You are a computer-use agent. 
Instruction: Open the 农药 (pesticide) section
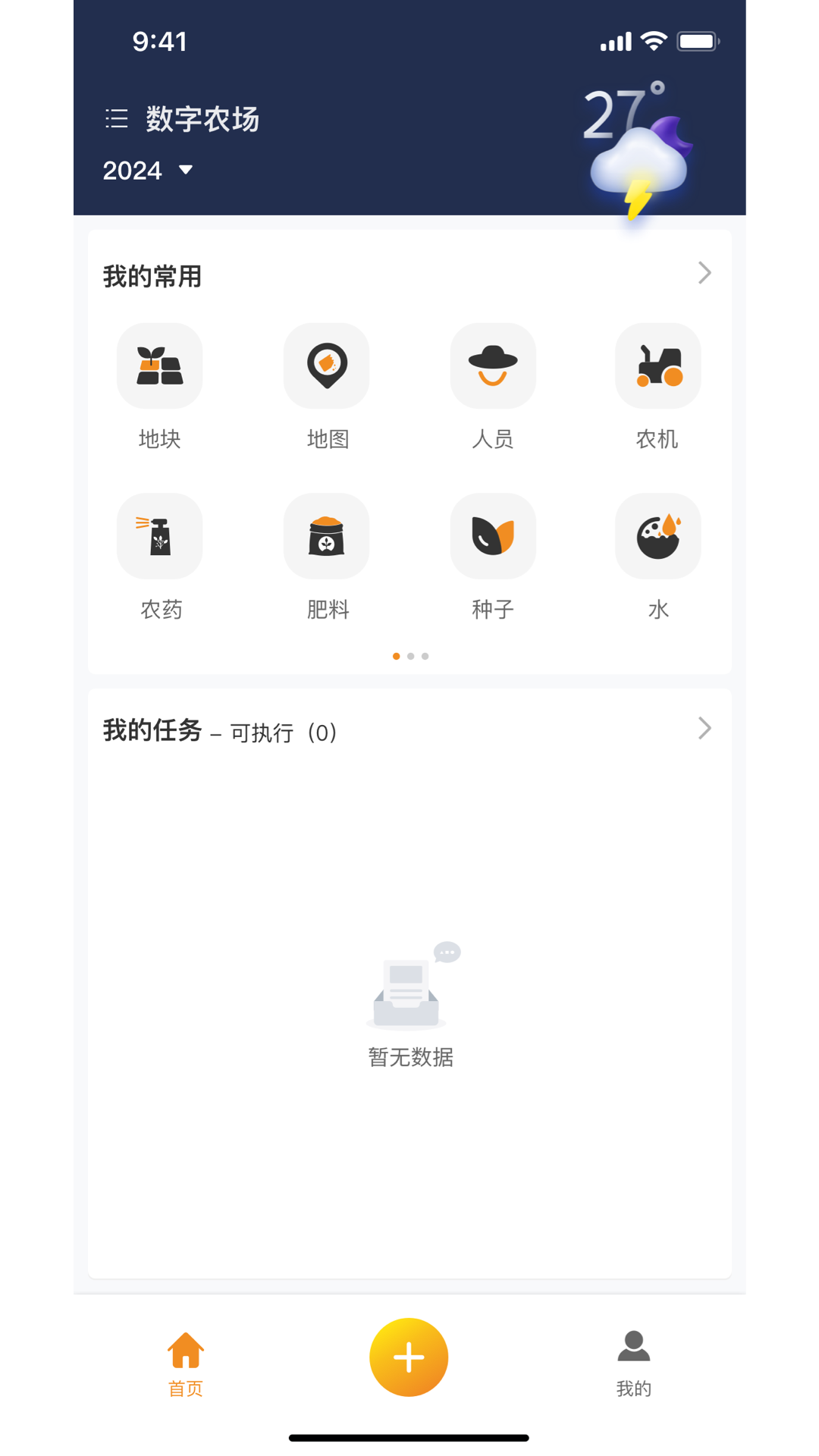pos(160,536)
